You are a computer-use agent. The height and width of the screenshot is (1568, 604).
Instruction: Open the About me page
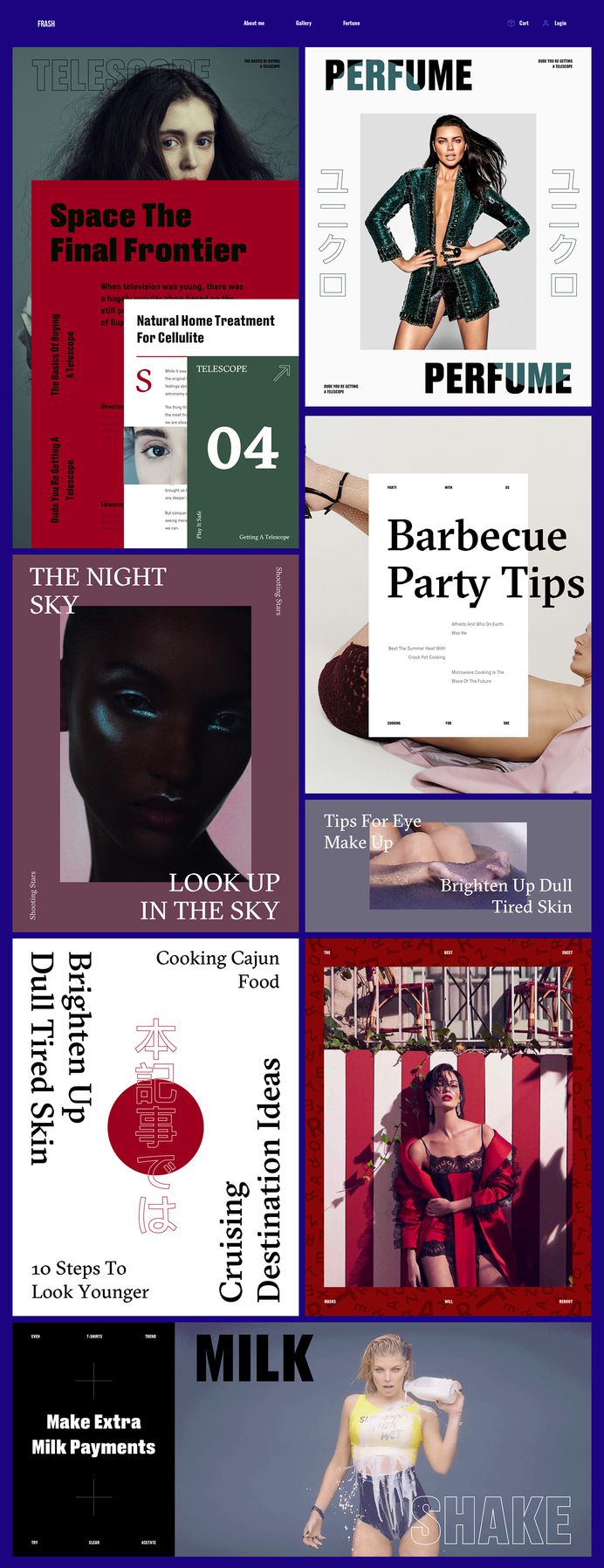[x=253, y=24]
